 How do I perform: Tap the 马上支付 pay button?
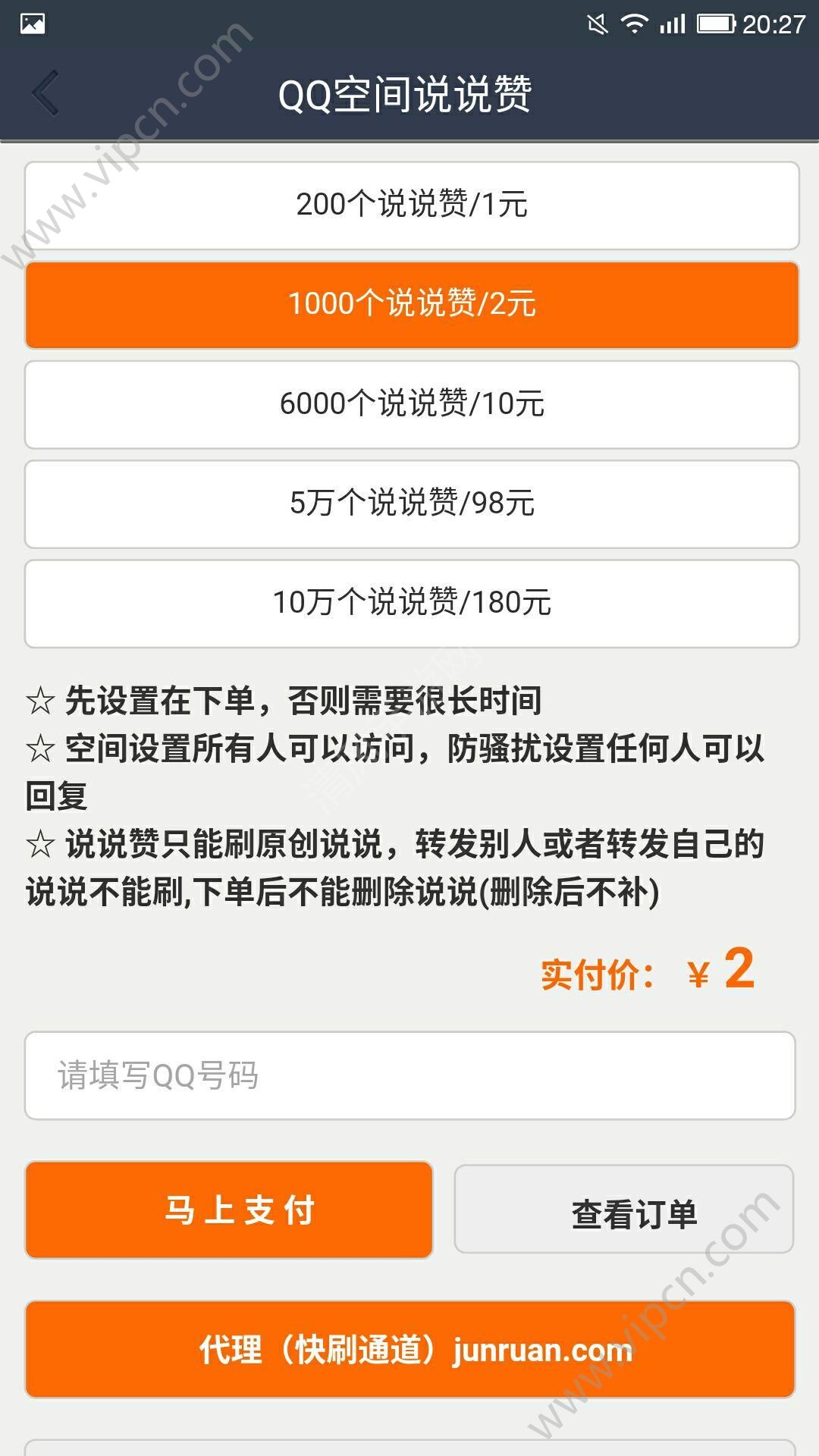[x=229, y=1210]
